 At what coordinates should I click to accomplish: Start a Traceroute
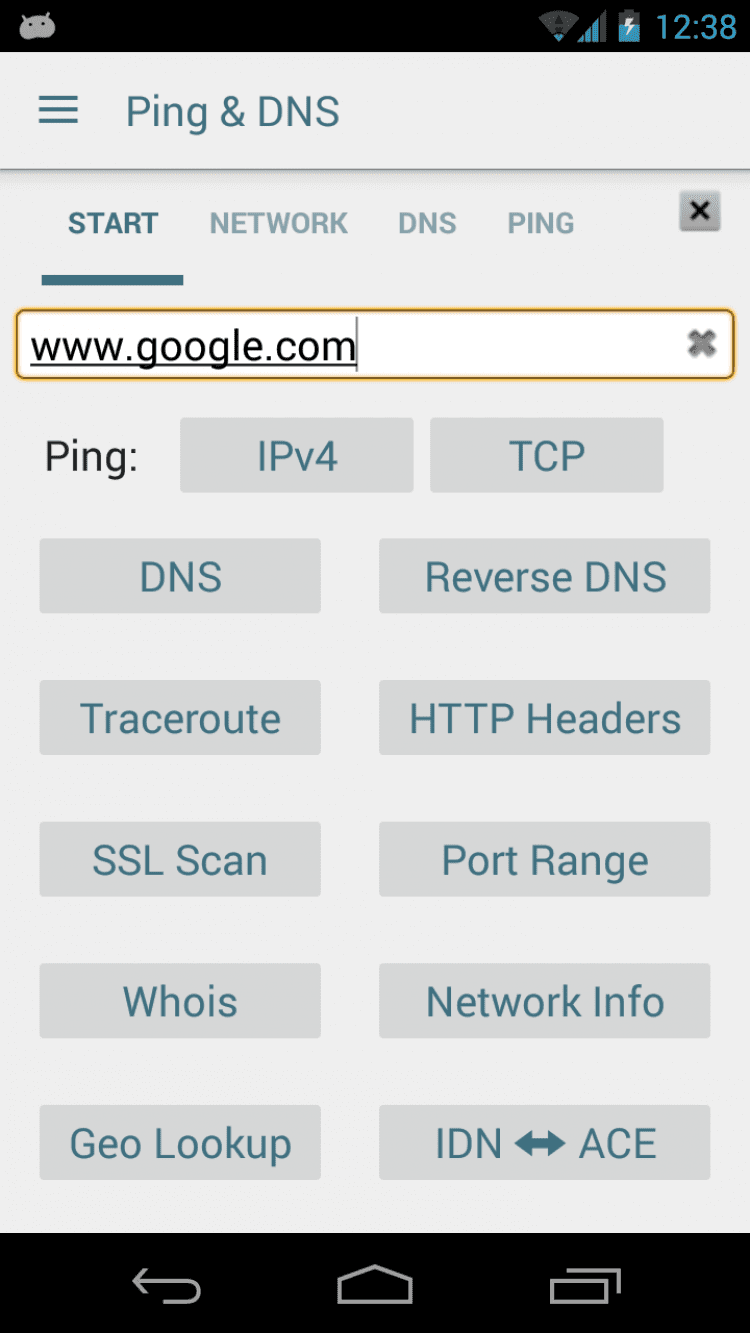[180, 718]
